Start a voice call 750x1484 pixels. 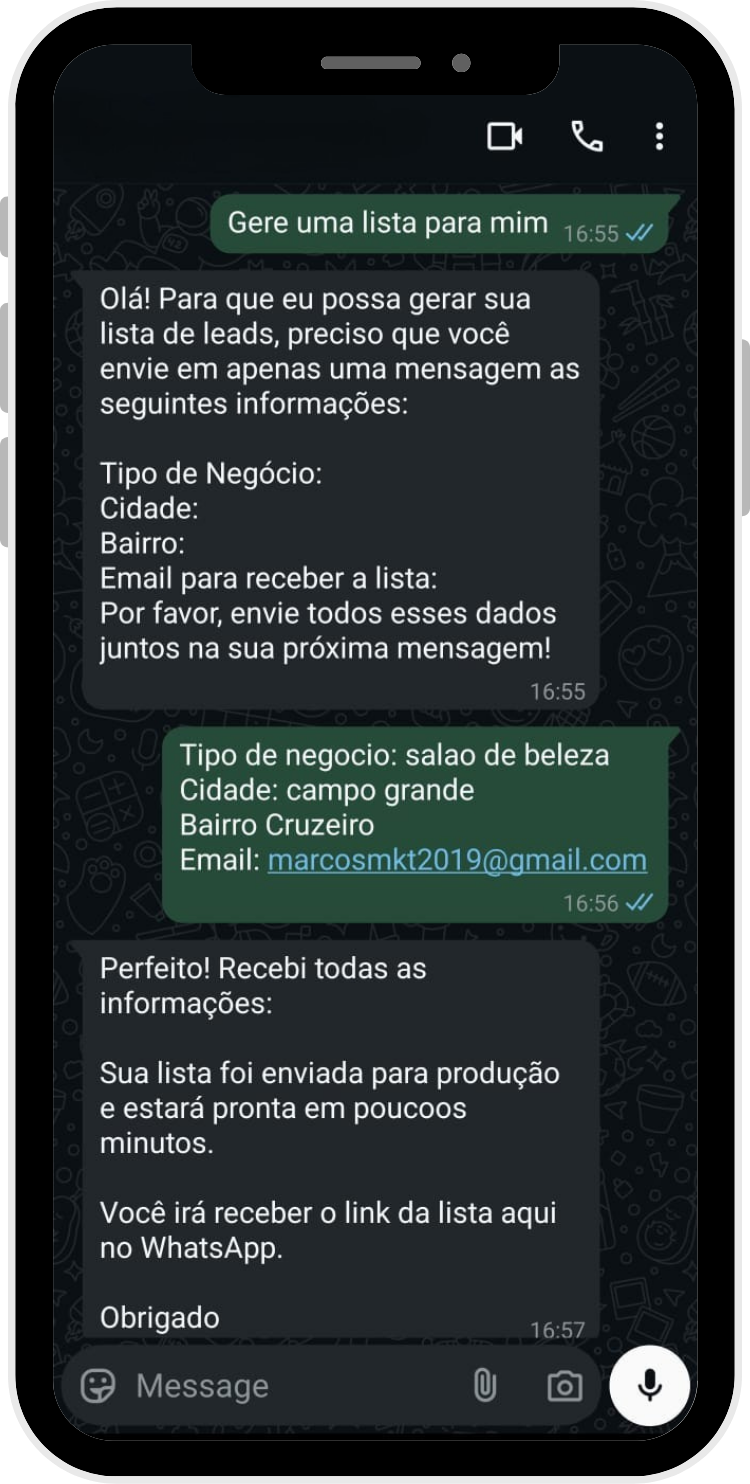pyautogui.click(x=586, y=136)
